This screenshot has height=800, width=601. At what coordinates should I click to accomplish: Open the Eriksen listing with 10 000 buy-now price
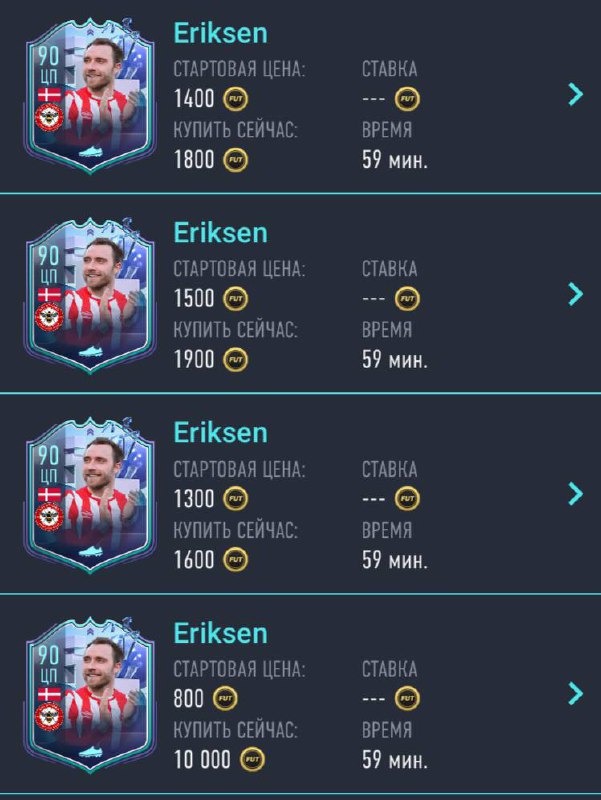[x=574, y=694]
